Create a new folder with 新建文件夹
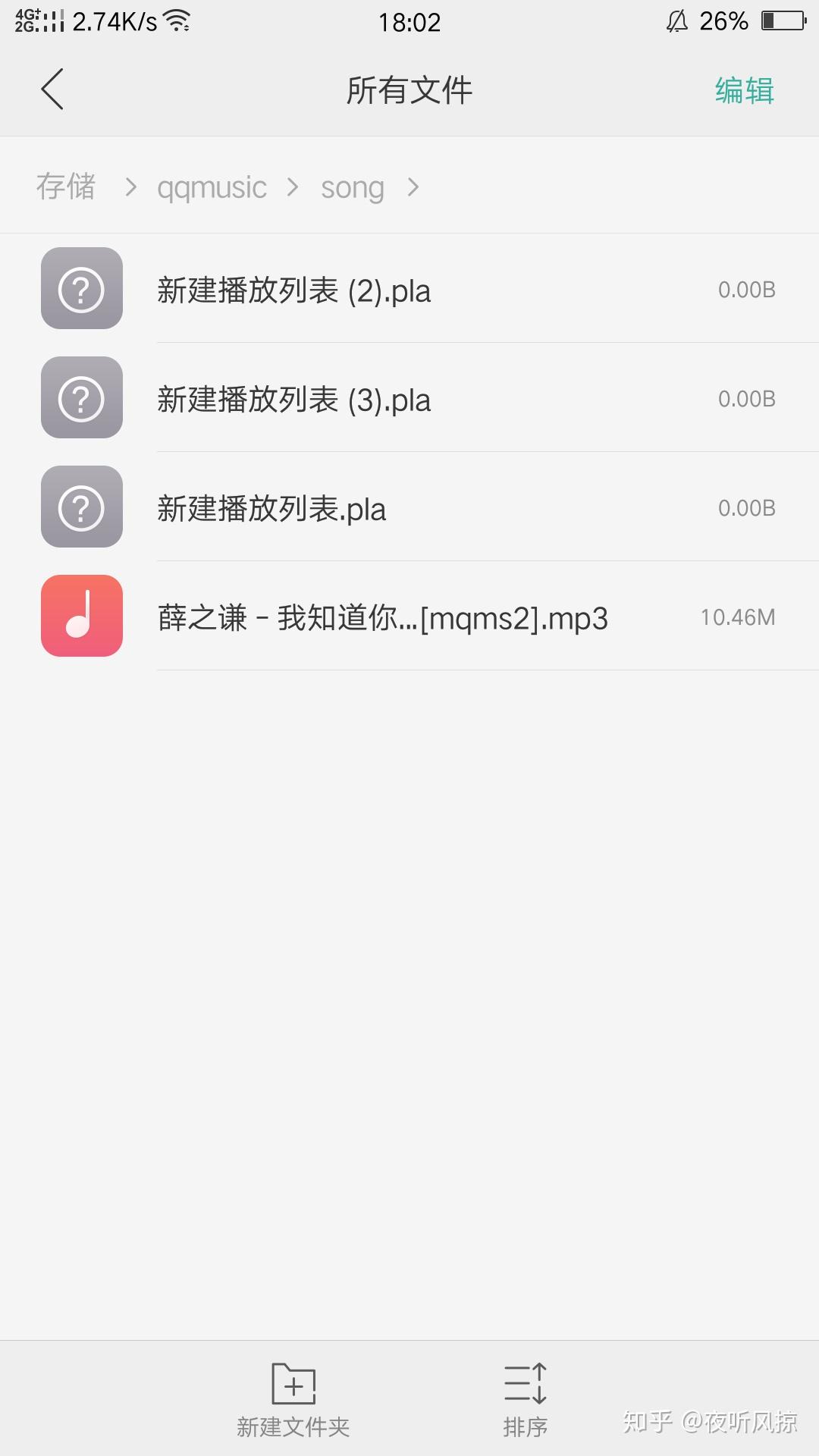The height and width of the screenshot is (1456, 819). point(293,1399)
